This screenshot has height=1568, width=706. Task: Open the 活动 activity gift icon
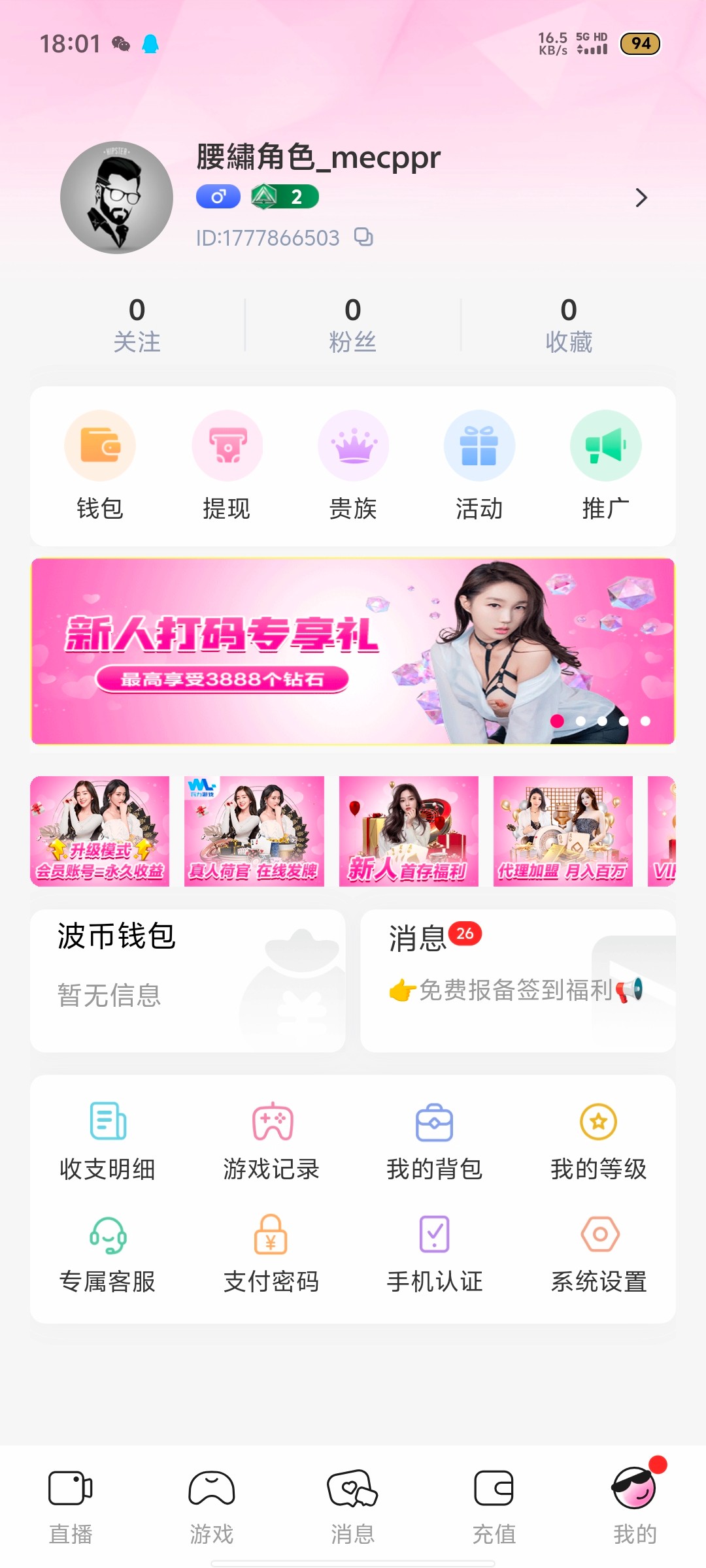479,464
